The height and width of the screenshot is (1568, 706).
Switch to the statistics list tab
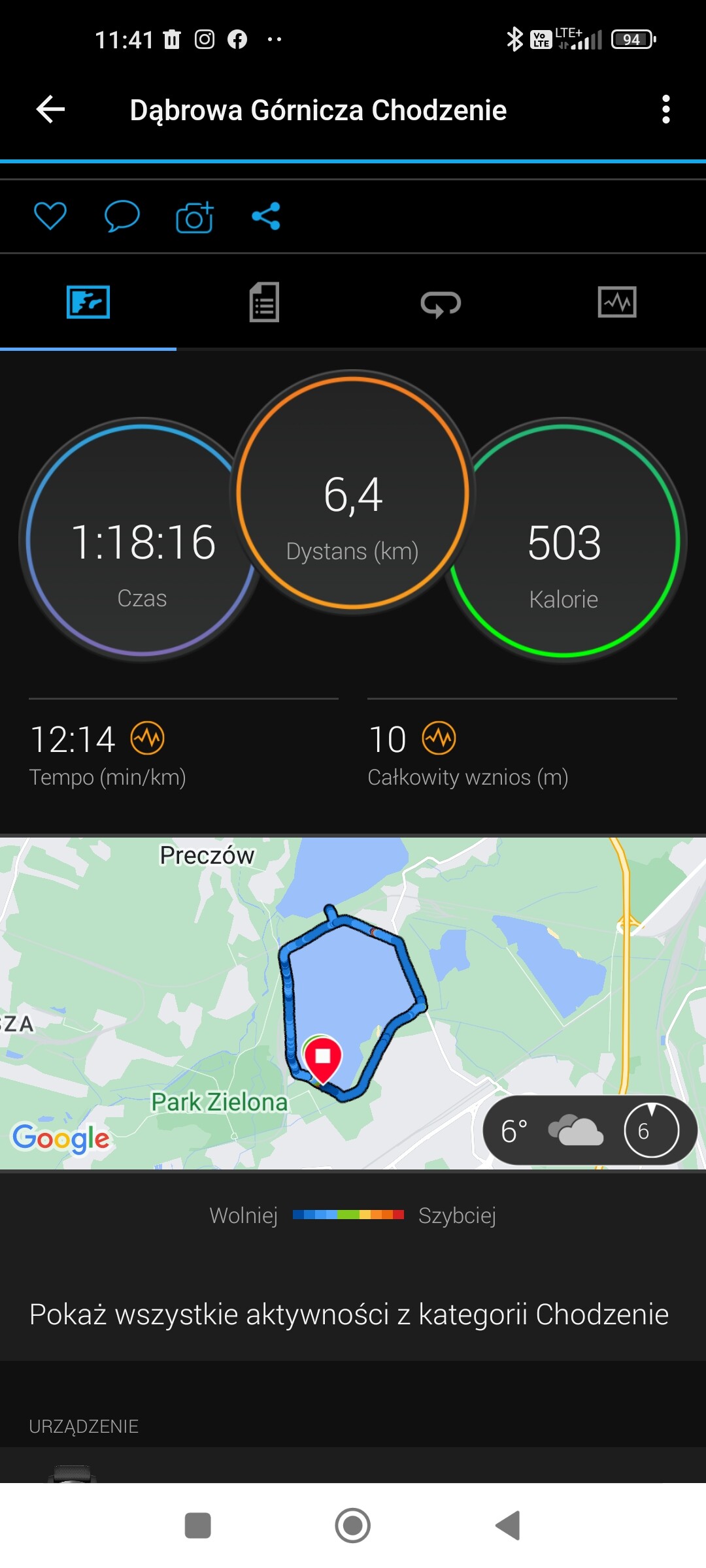tap(264, 302)
